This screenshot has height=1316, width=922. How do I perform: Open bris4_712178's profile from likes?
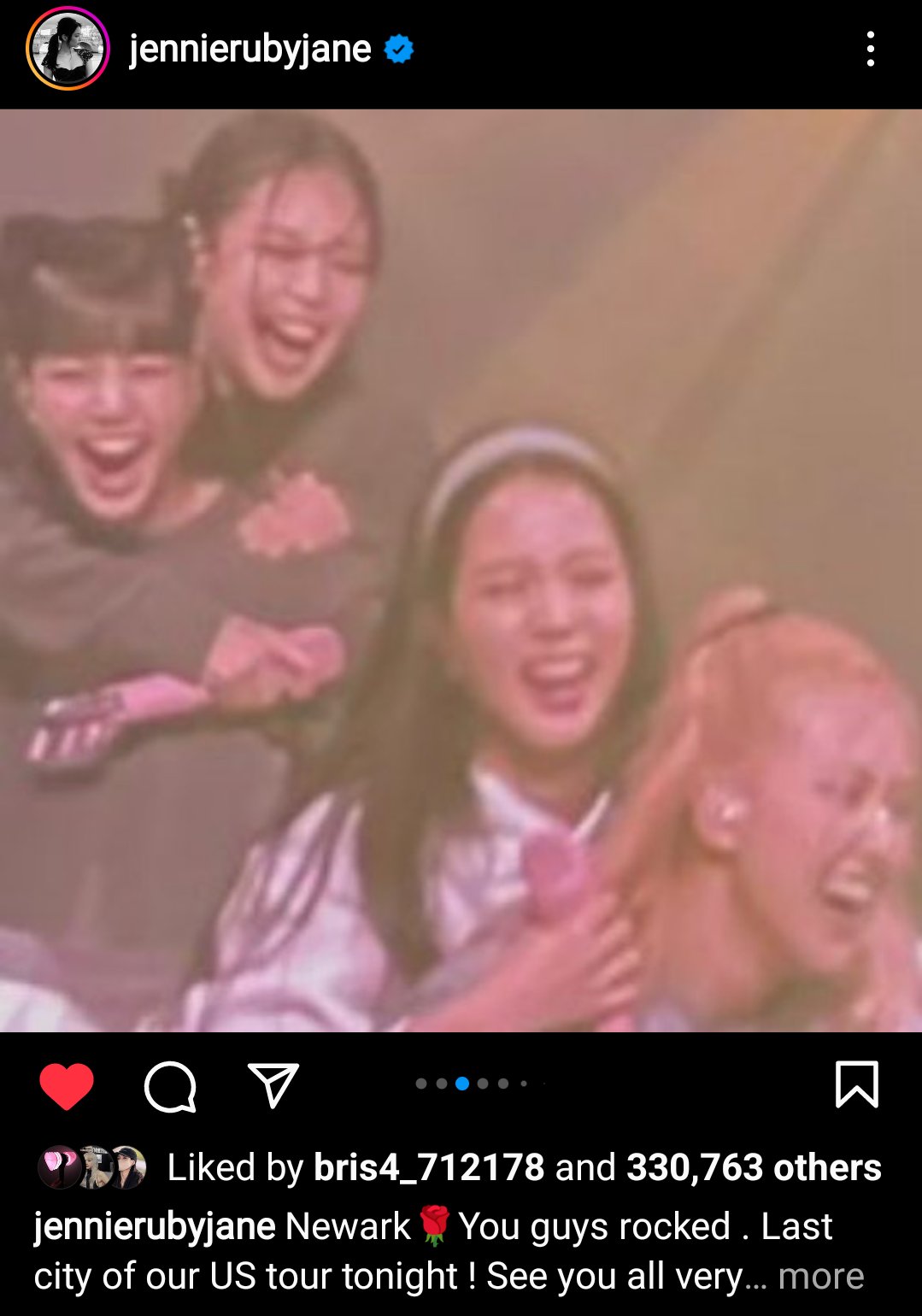429,1167
